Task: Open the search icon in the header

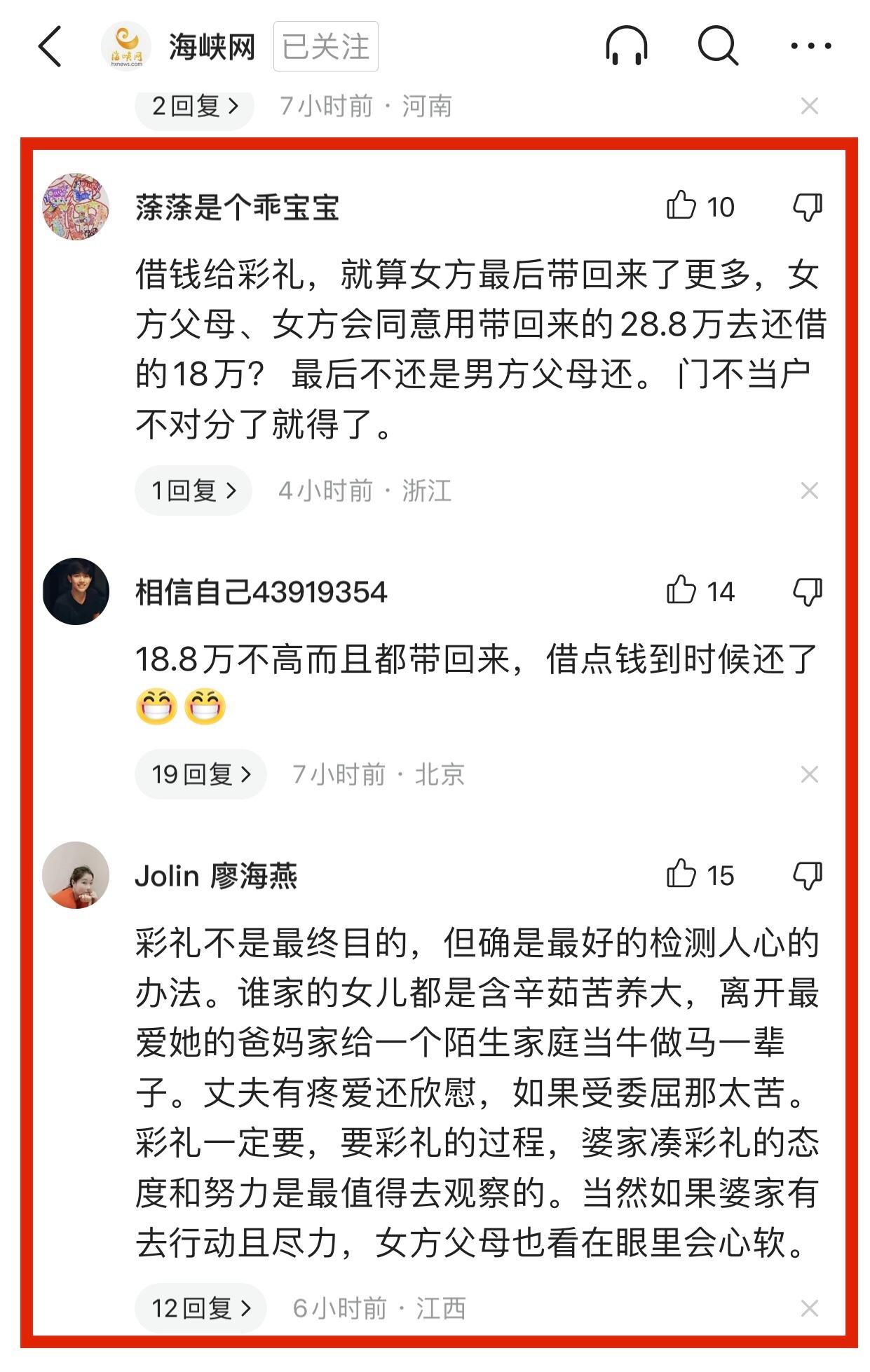Action: click(718, 46)
